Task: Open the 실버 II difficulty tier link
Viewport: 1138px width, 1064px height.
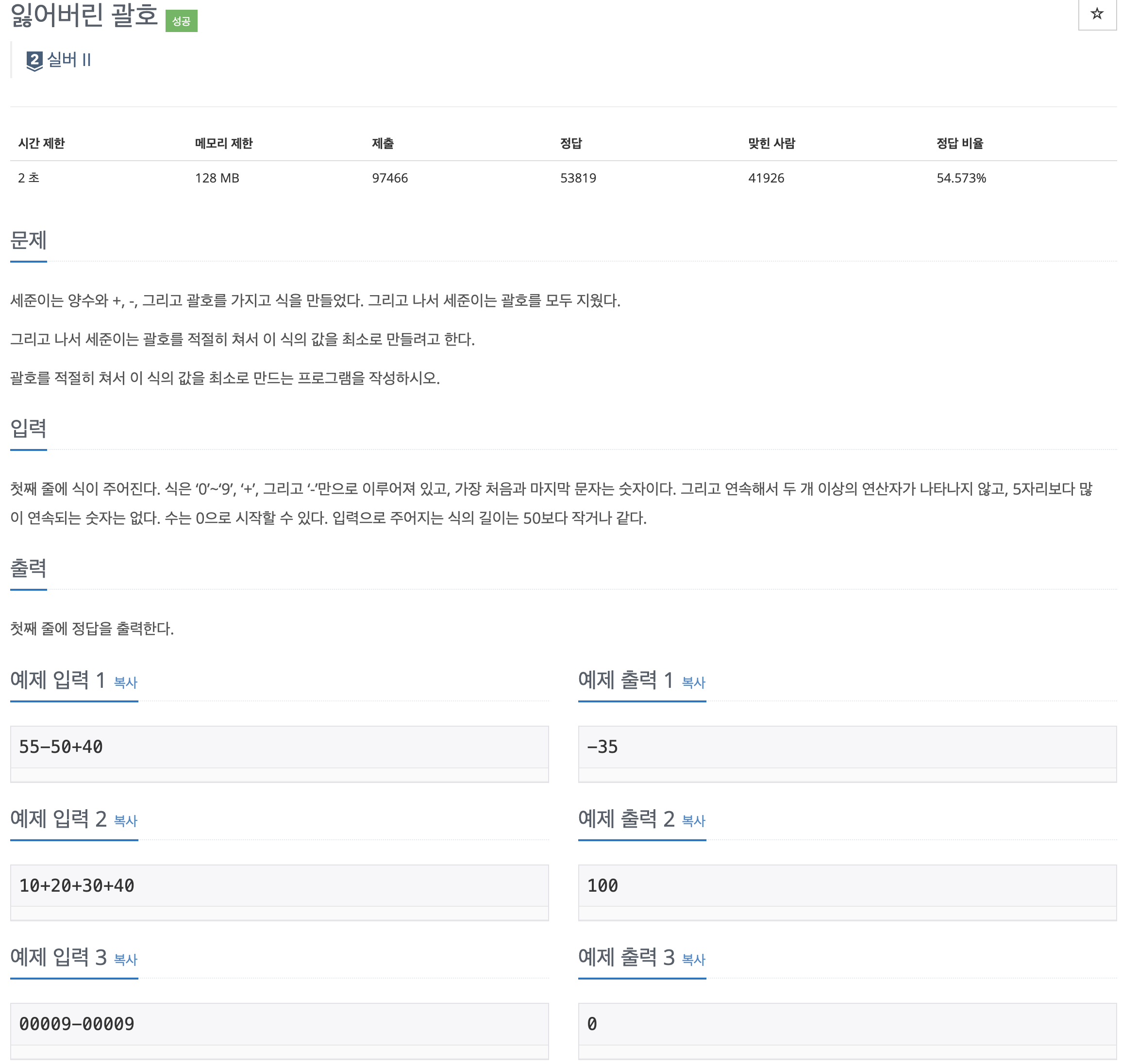Action: (60, 60)
